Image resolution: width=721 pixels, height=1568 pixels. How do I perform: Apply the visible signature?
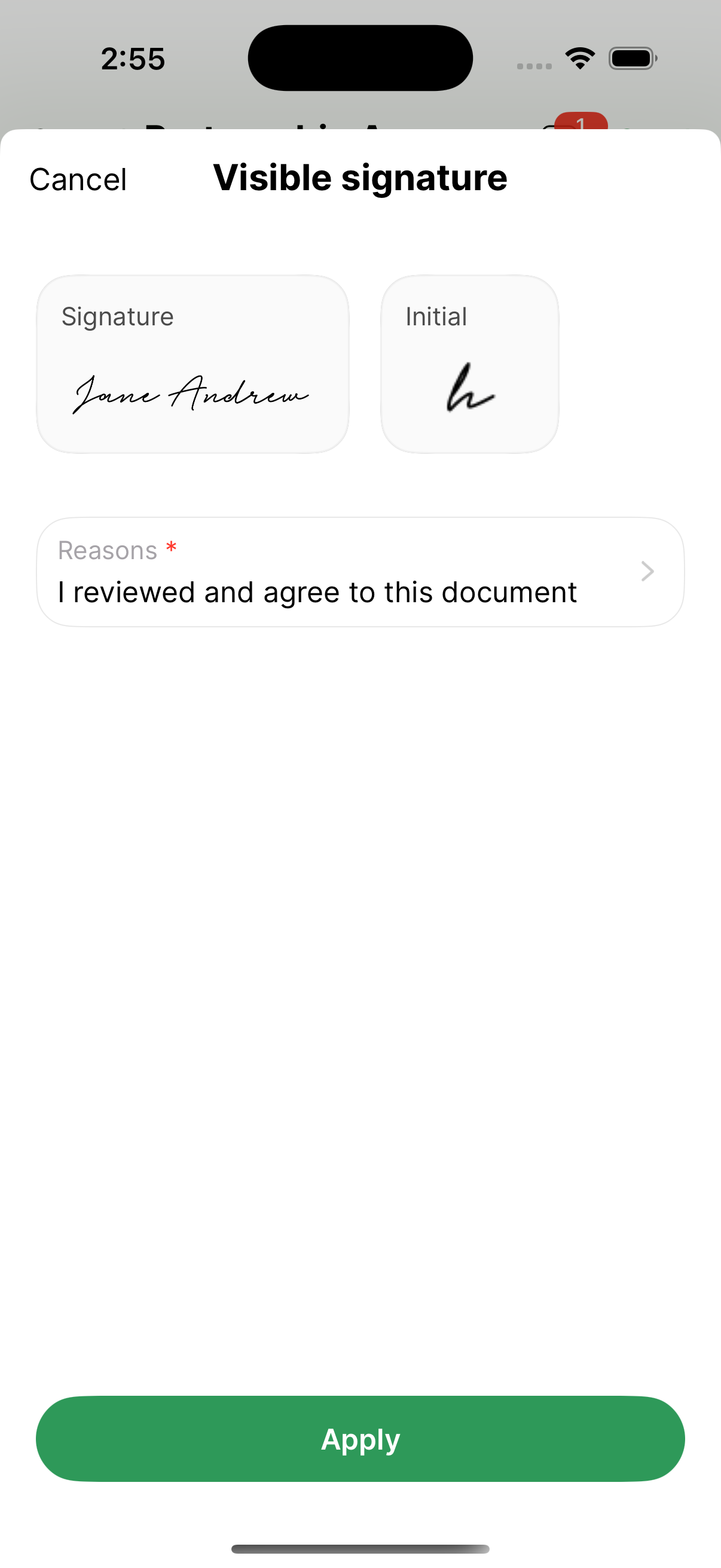tap(360, 1439)
